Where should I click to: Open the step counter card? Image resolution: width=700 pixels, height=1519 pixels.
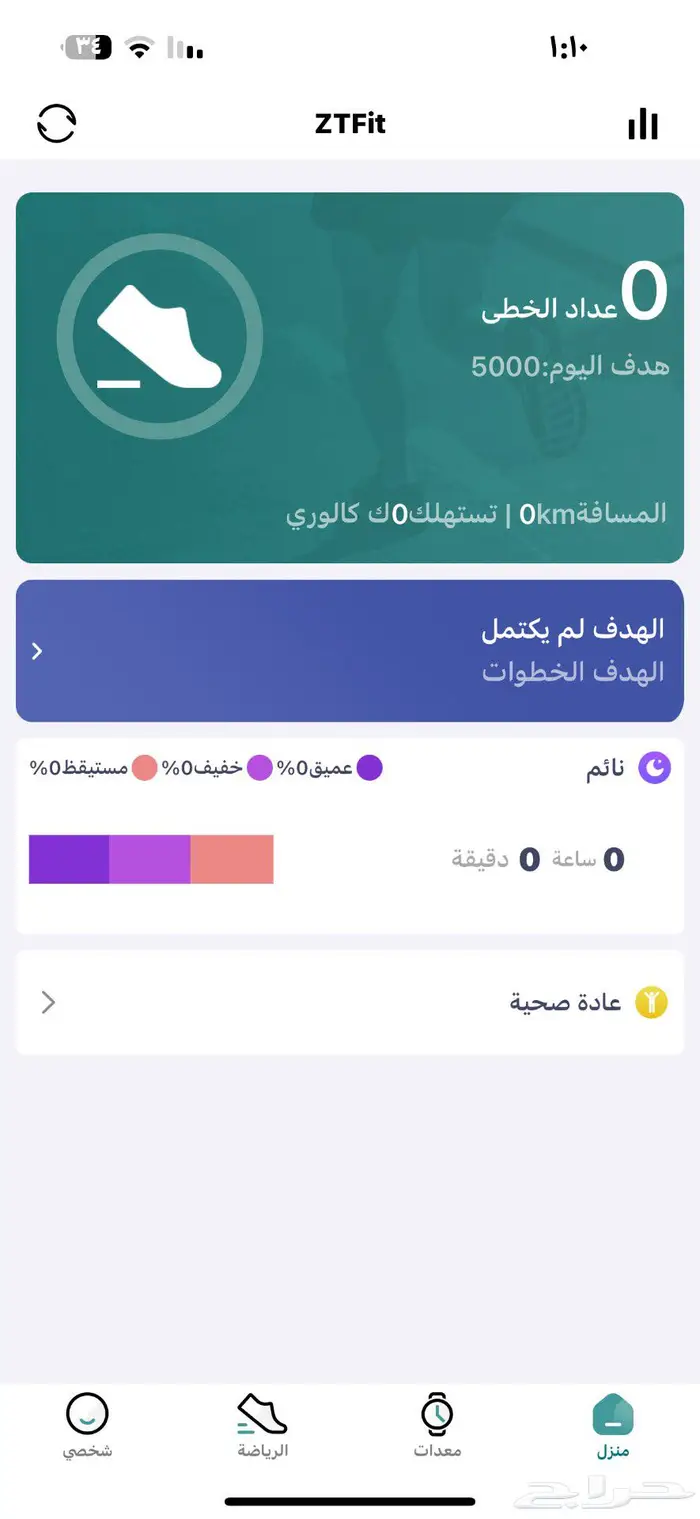(350, 377)
